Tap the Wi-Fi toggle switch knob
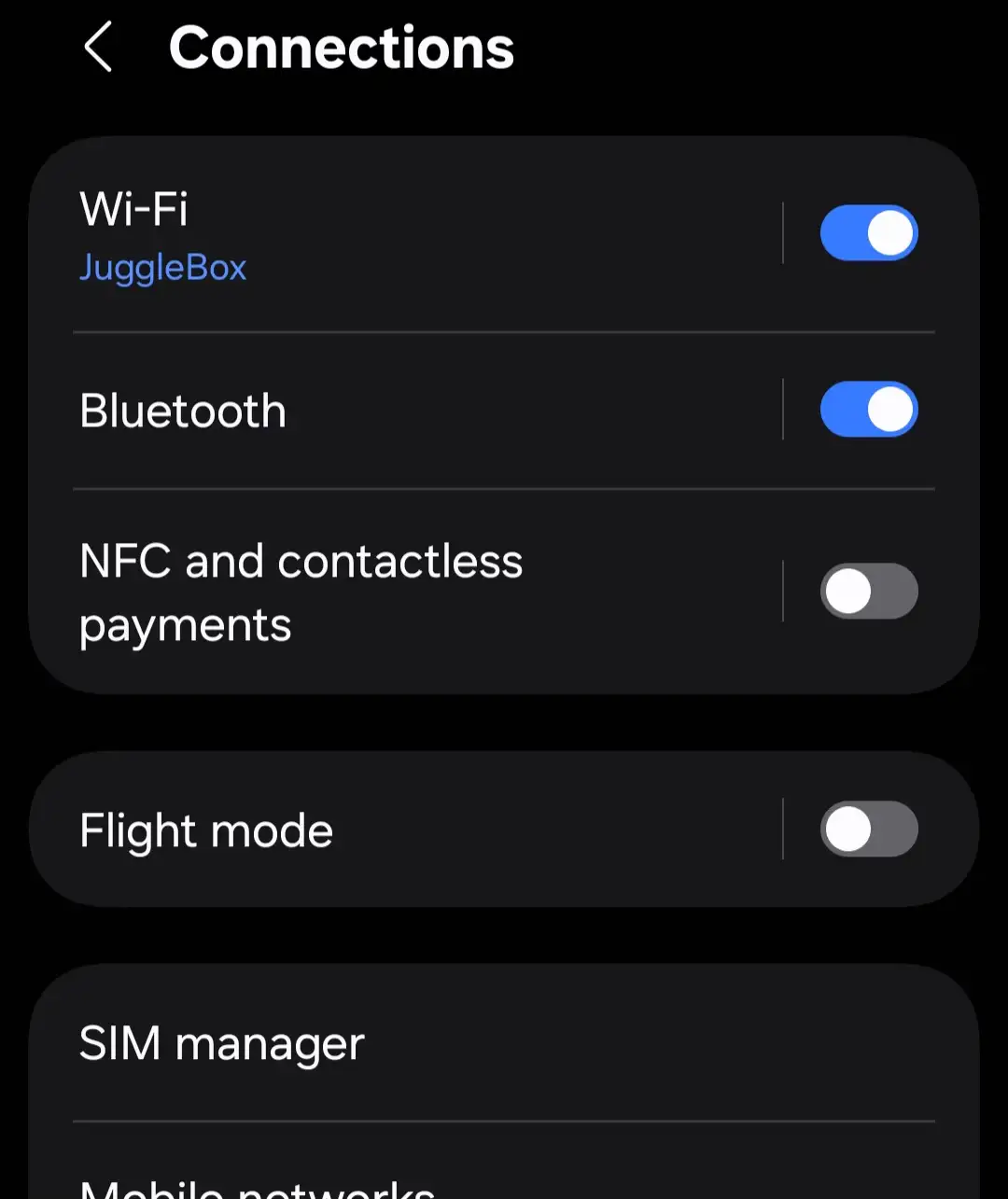The image size is (1008, 1199). (x=892, y=232)
